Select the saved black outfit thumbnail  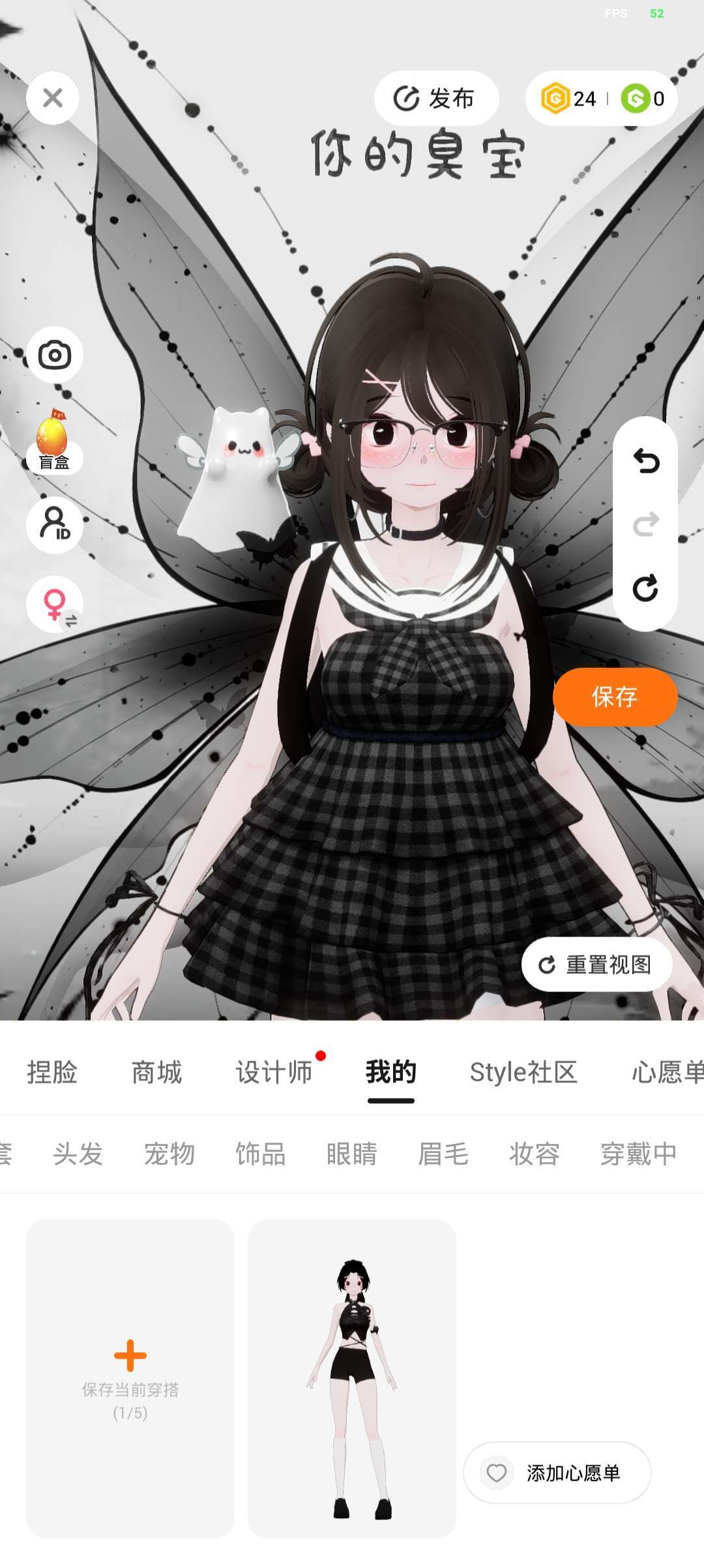(x=352, y=1378)
